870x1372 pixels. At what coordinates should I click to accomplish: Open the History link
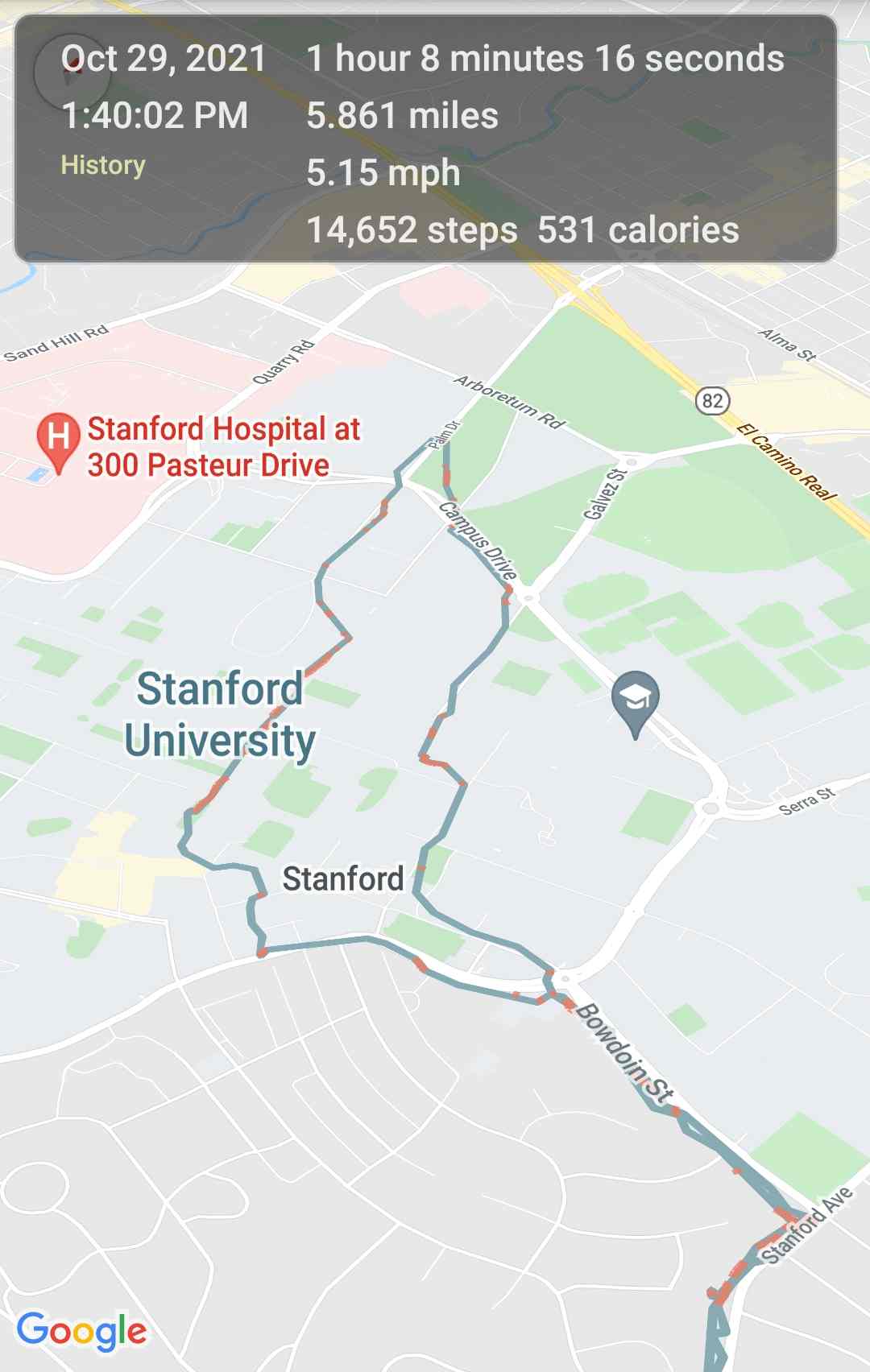(103, 165)
